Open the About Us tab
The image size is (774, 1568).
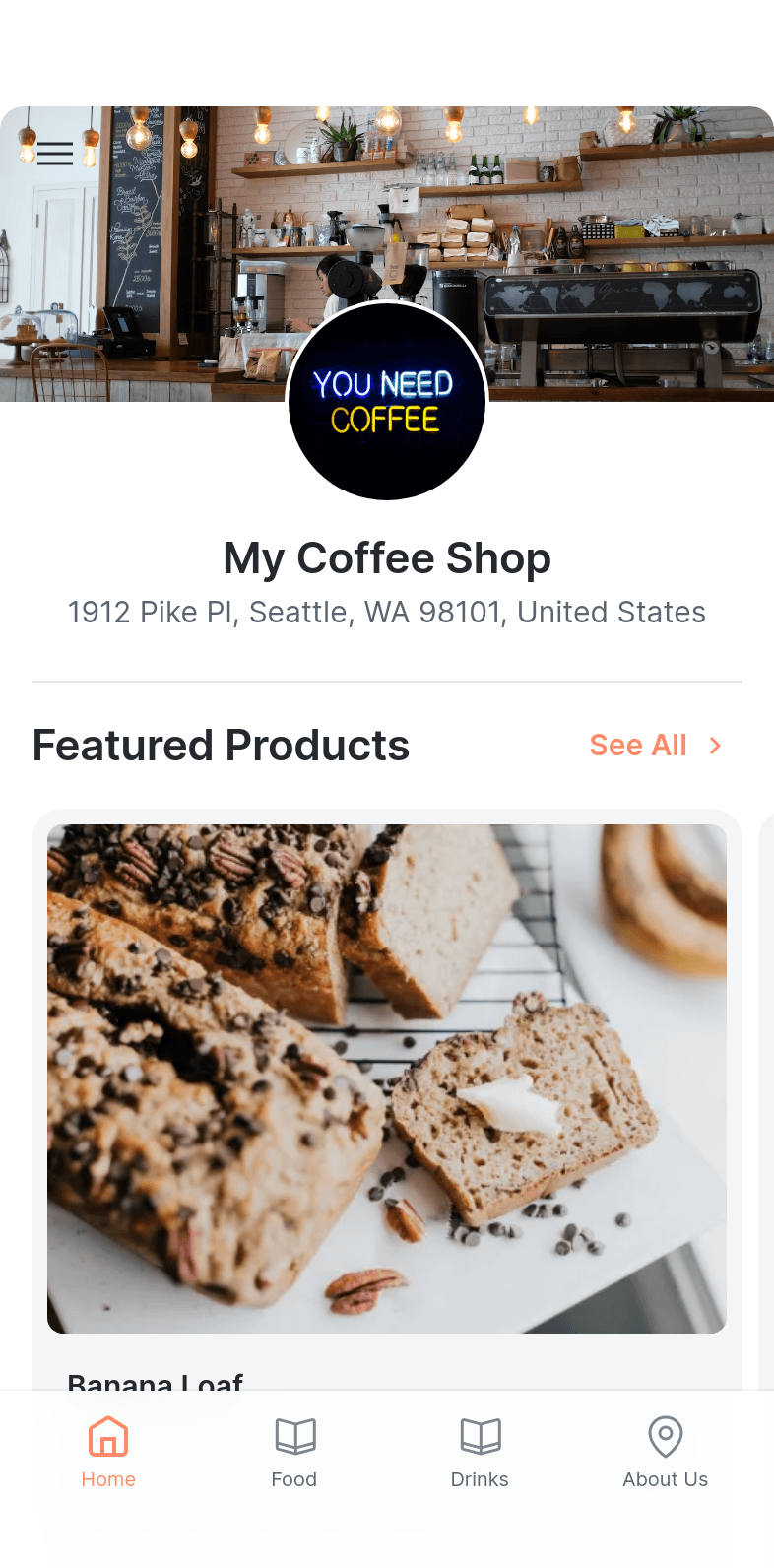(666, 1453)
